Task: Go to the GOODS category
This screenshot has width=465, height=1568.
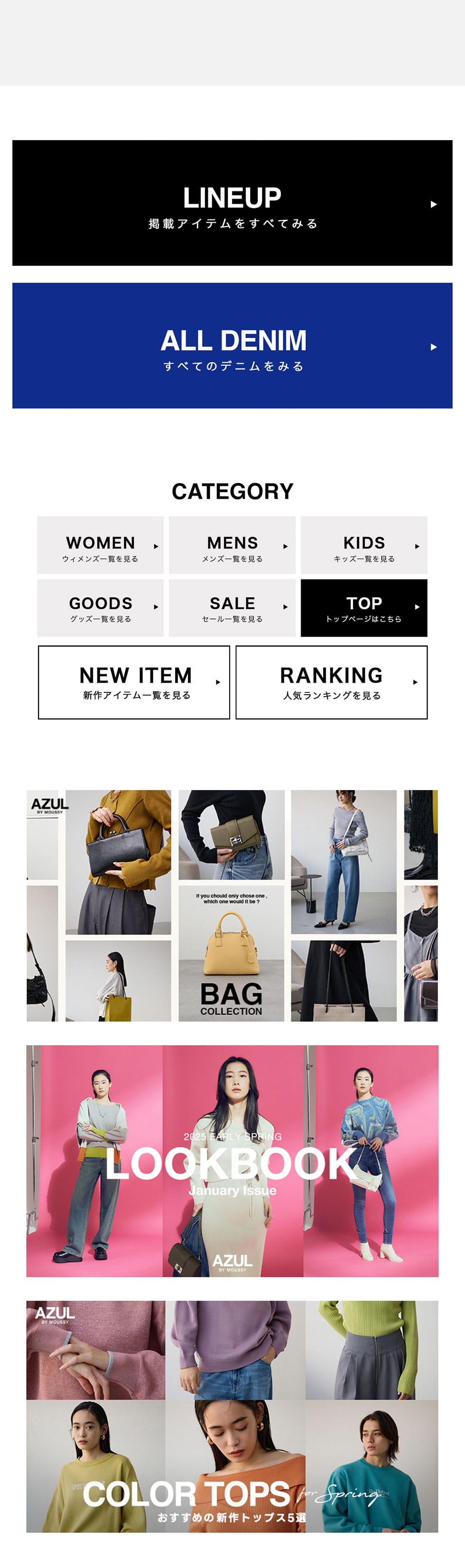Action: [x=100, y=607]
